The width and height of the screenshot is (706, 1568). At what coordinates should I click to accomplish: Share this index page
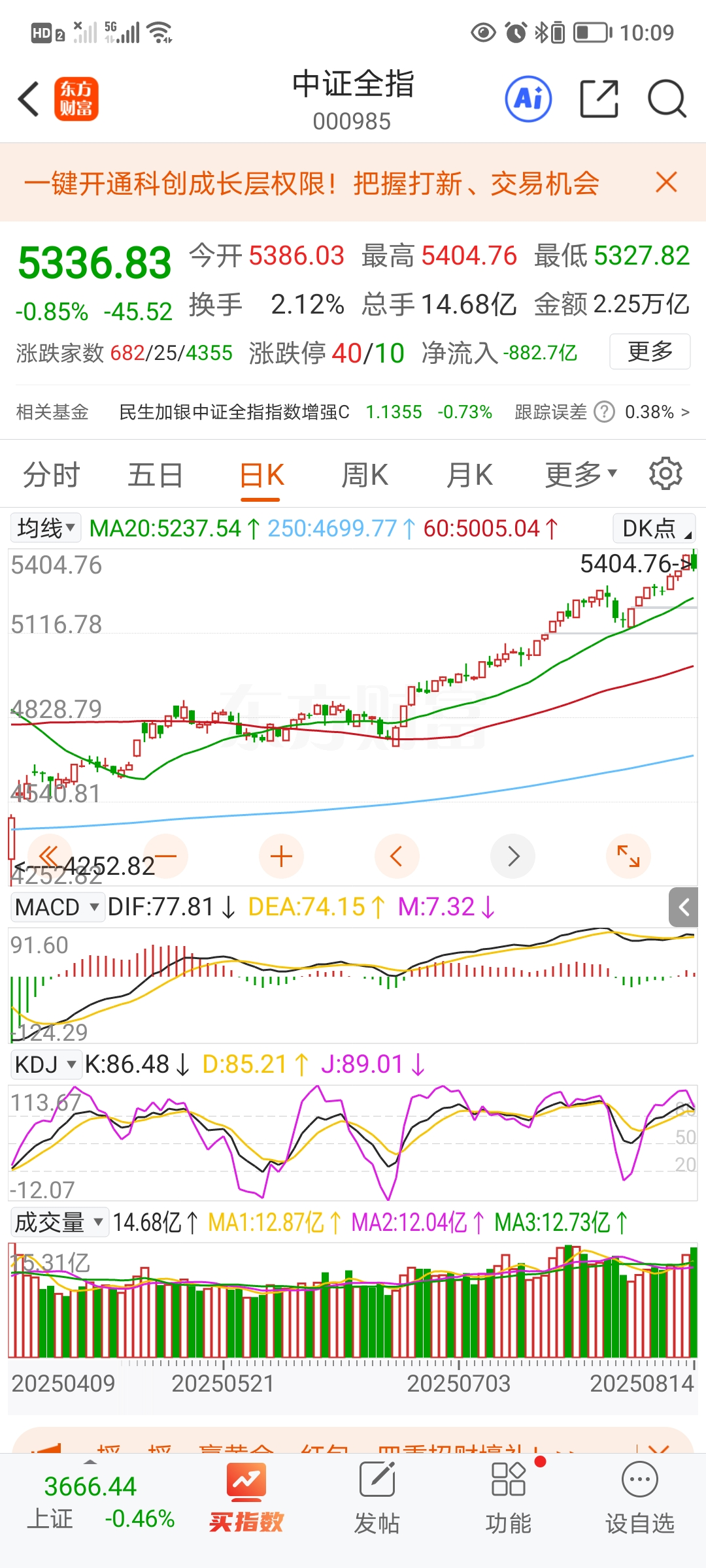click(599, 99)
